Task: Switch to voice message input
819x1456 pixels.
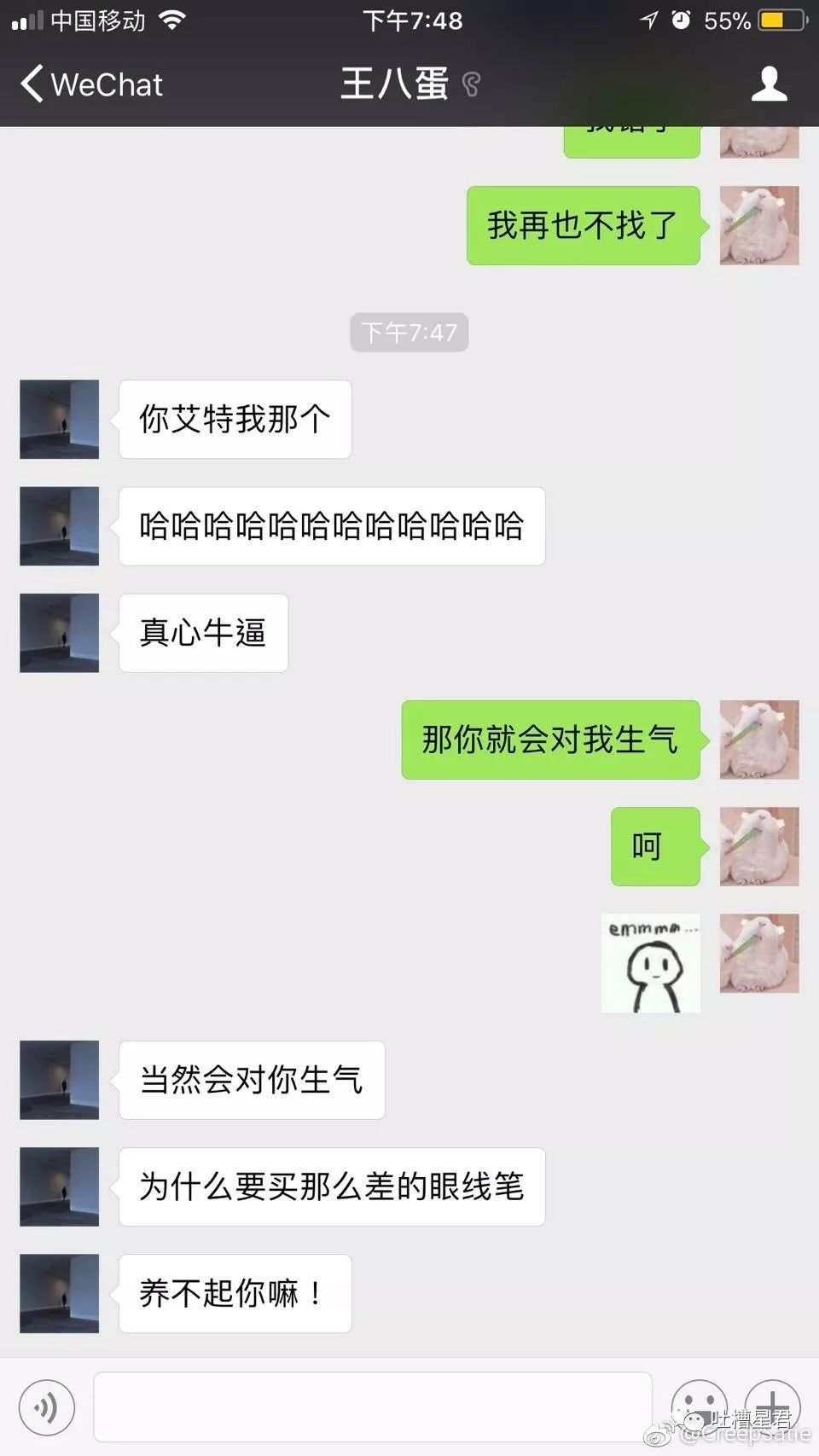Action: 46,1407
